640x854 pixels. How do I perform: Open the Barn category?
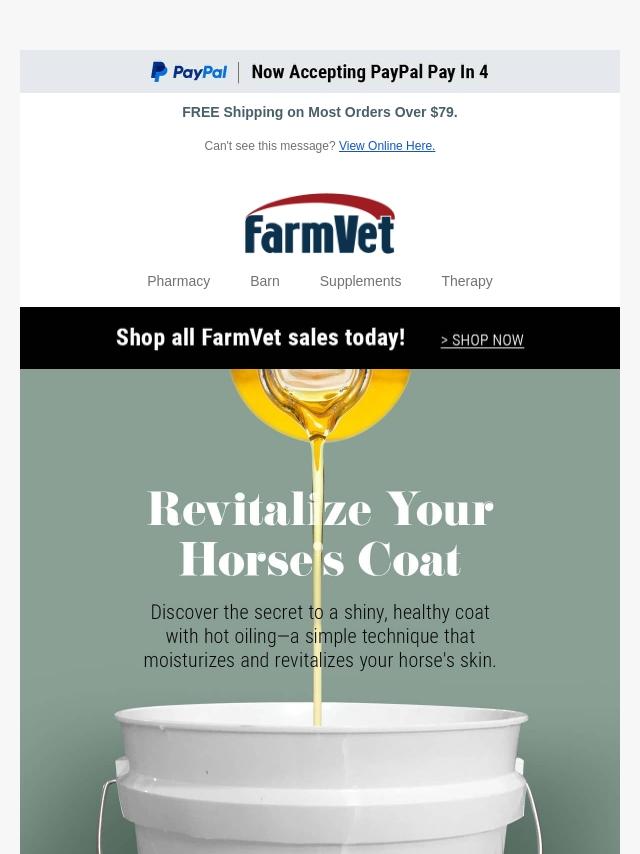[x=265, y=281]
